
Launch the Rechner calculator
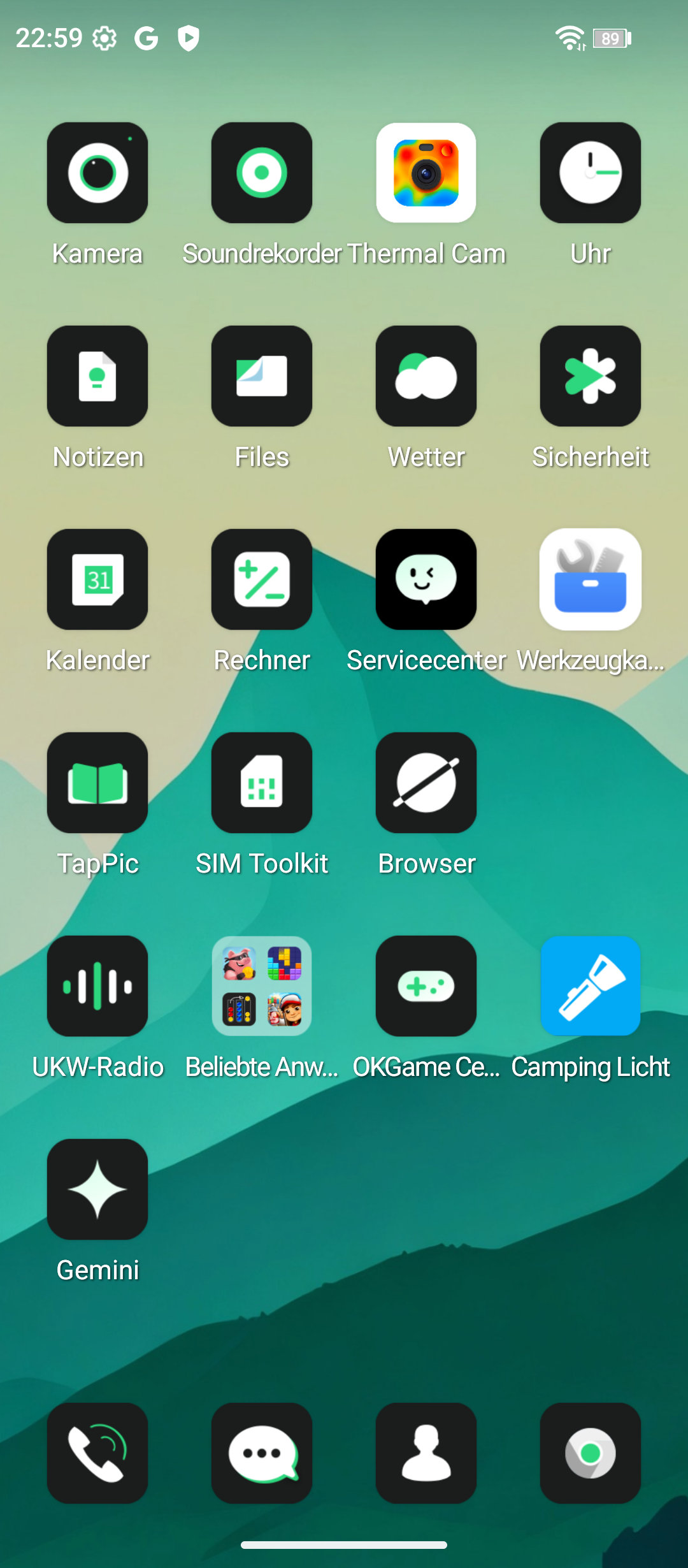pyautogui.click(x=262, y=579)
